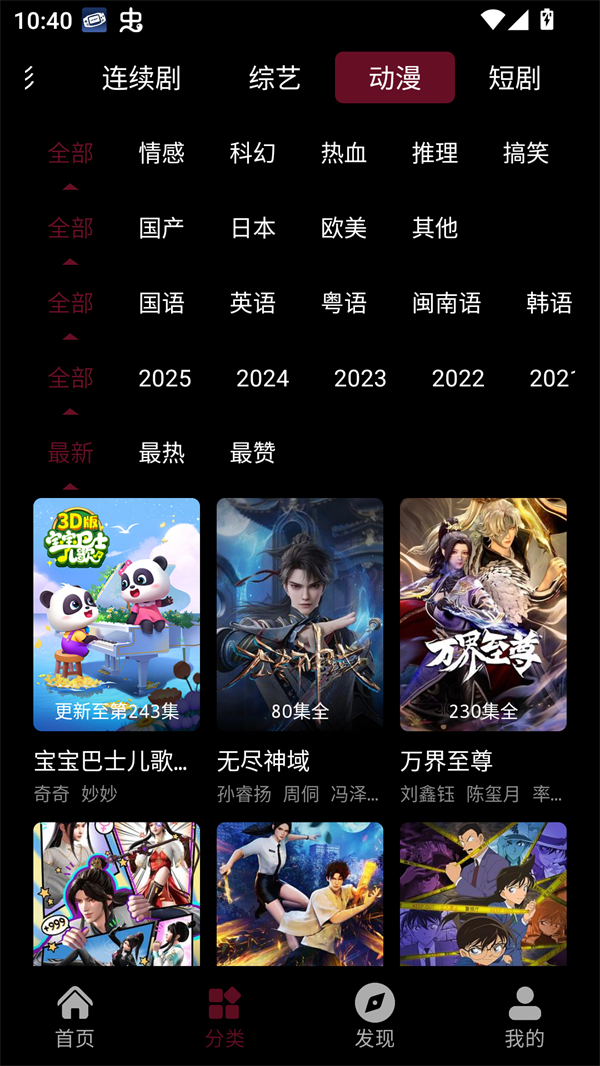This screenshot has height=1066, width=600.
Task: Open the 综艺 category tab
Action: point(275,78)
